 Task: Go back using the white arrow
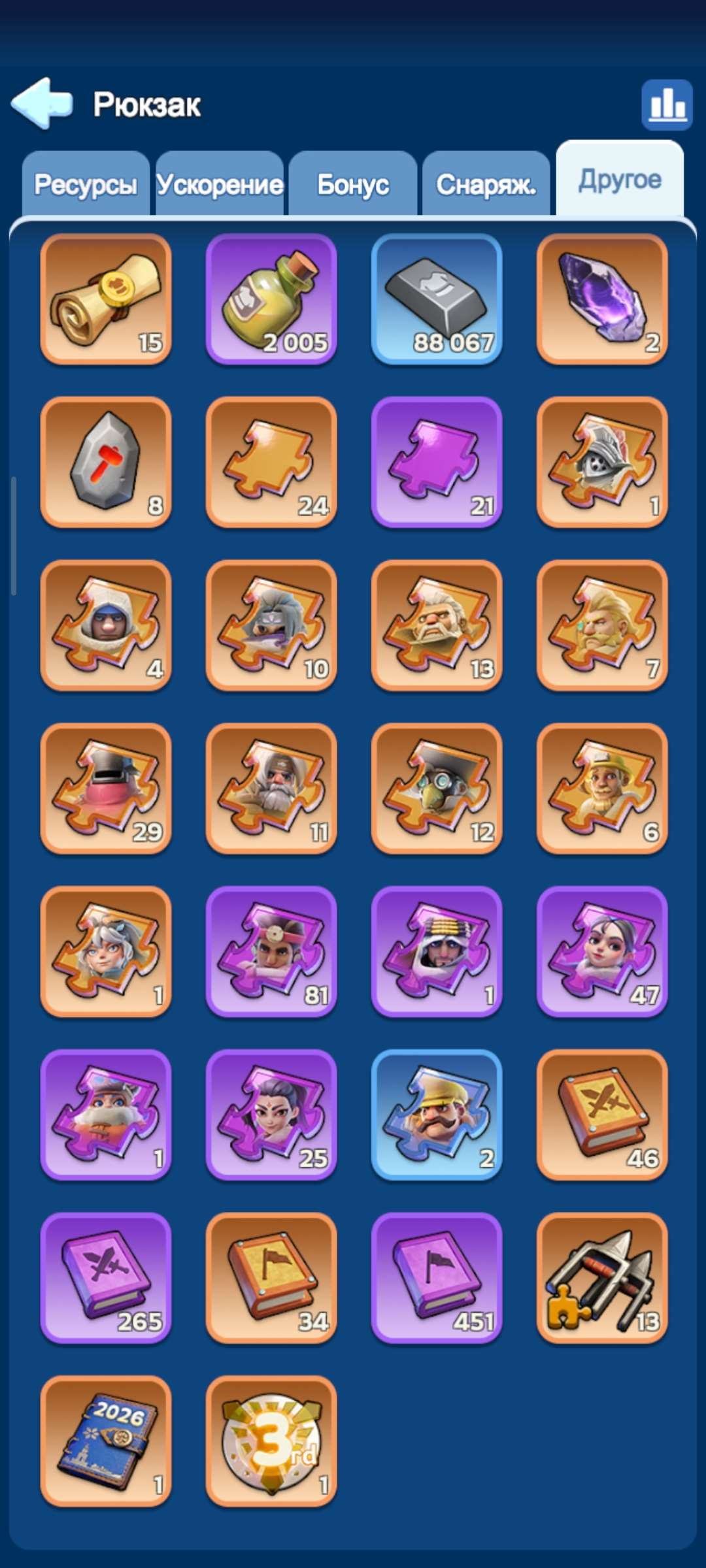pyautogui.click(x=42, y=103)
